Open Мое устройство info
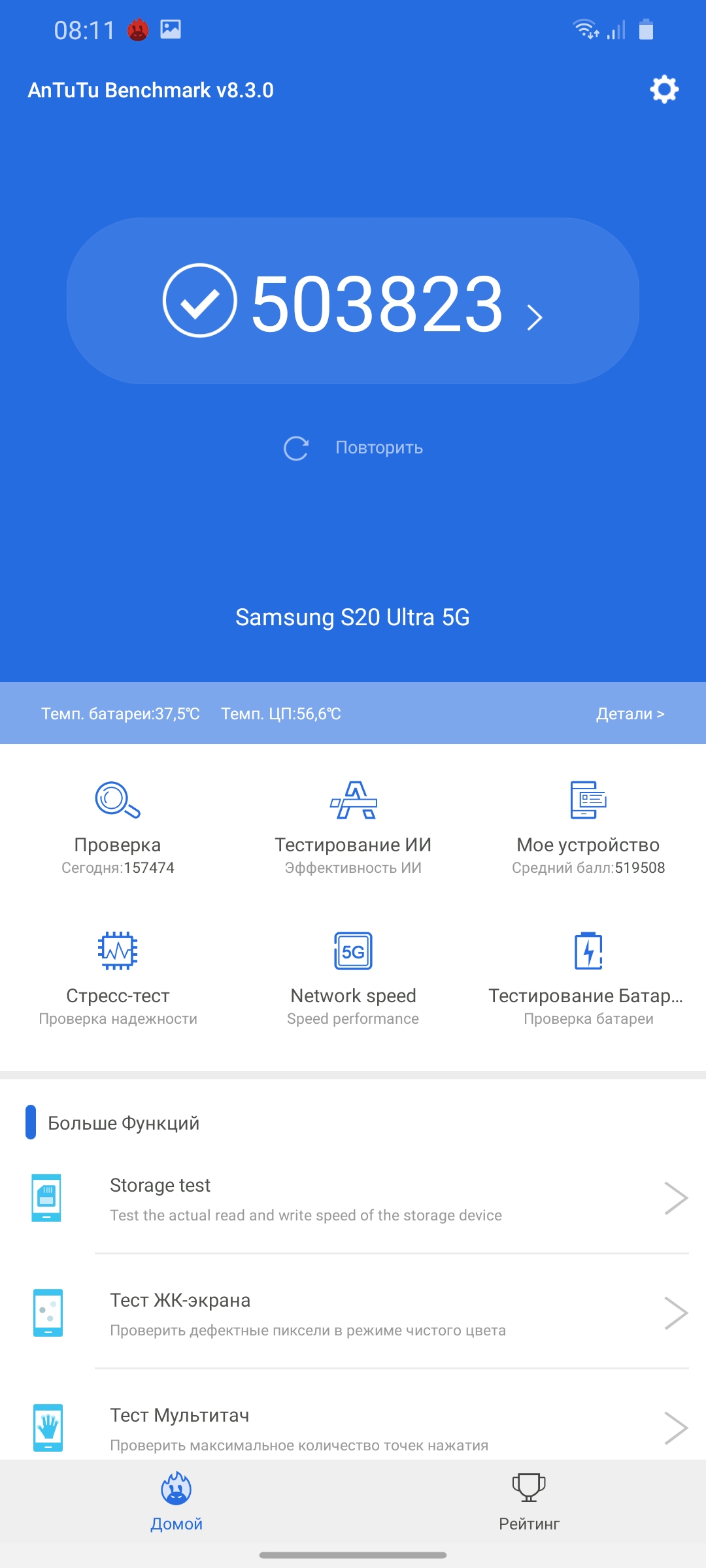The image size is (706, 1568). tap(588, 826)
